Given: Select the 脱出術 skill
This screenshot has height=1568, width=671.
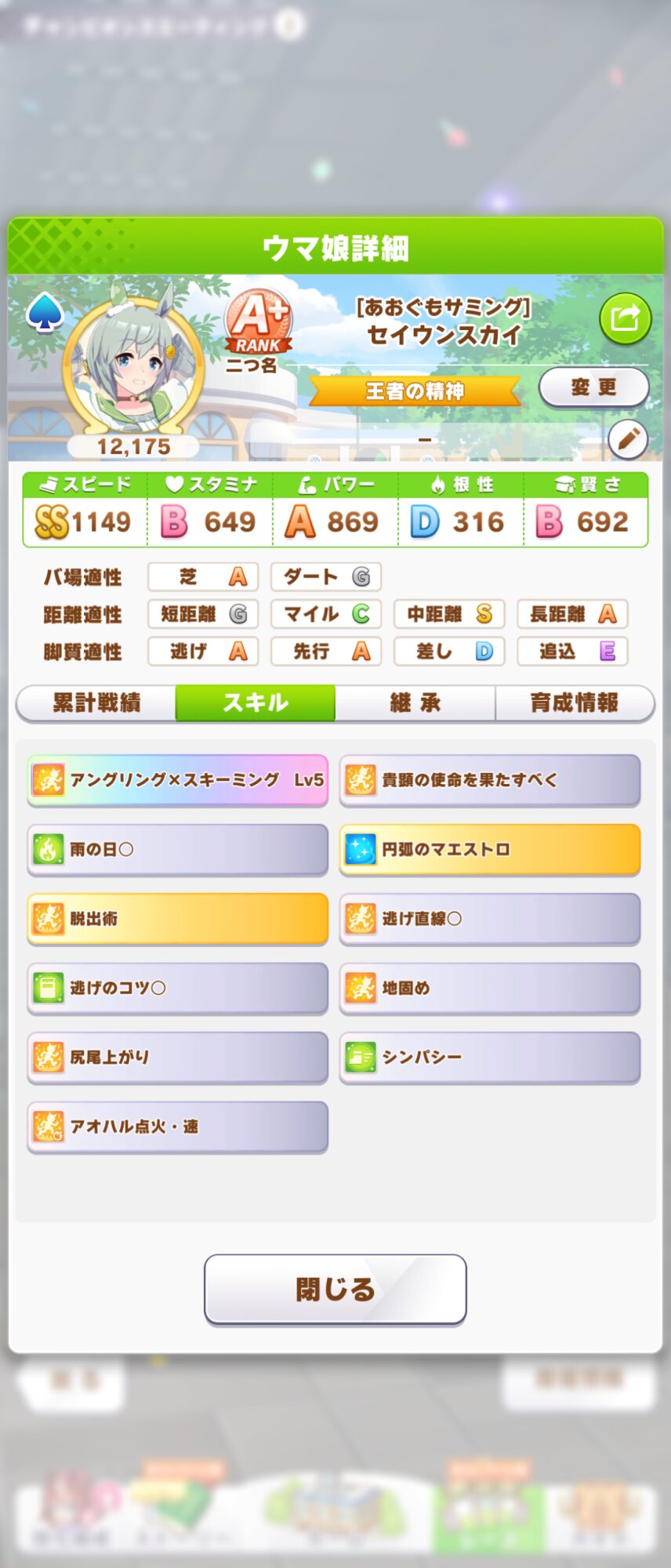Looking at the screenshot, I should coord(178,918).
